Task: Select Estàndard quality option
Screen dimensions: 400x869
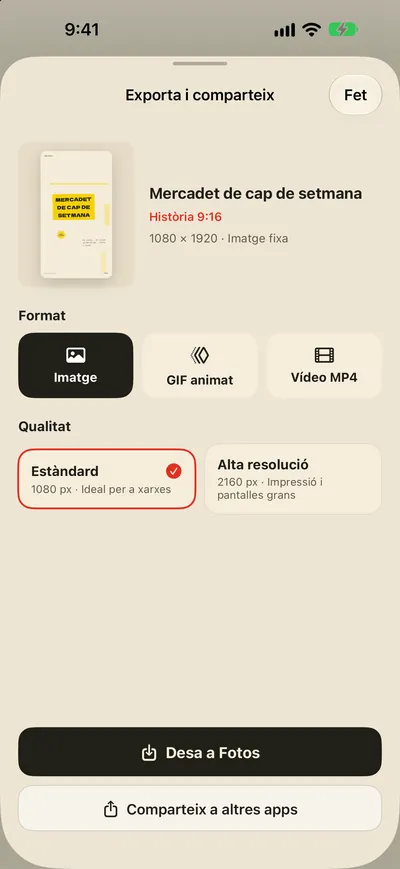Action: tap(107, 479)
